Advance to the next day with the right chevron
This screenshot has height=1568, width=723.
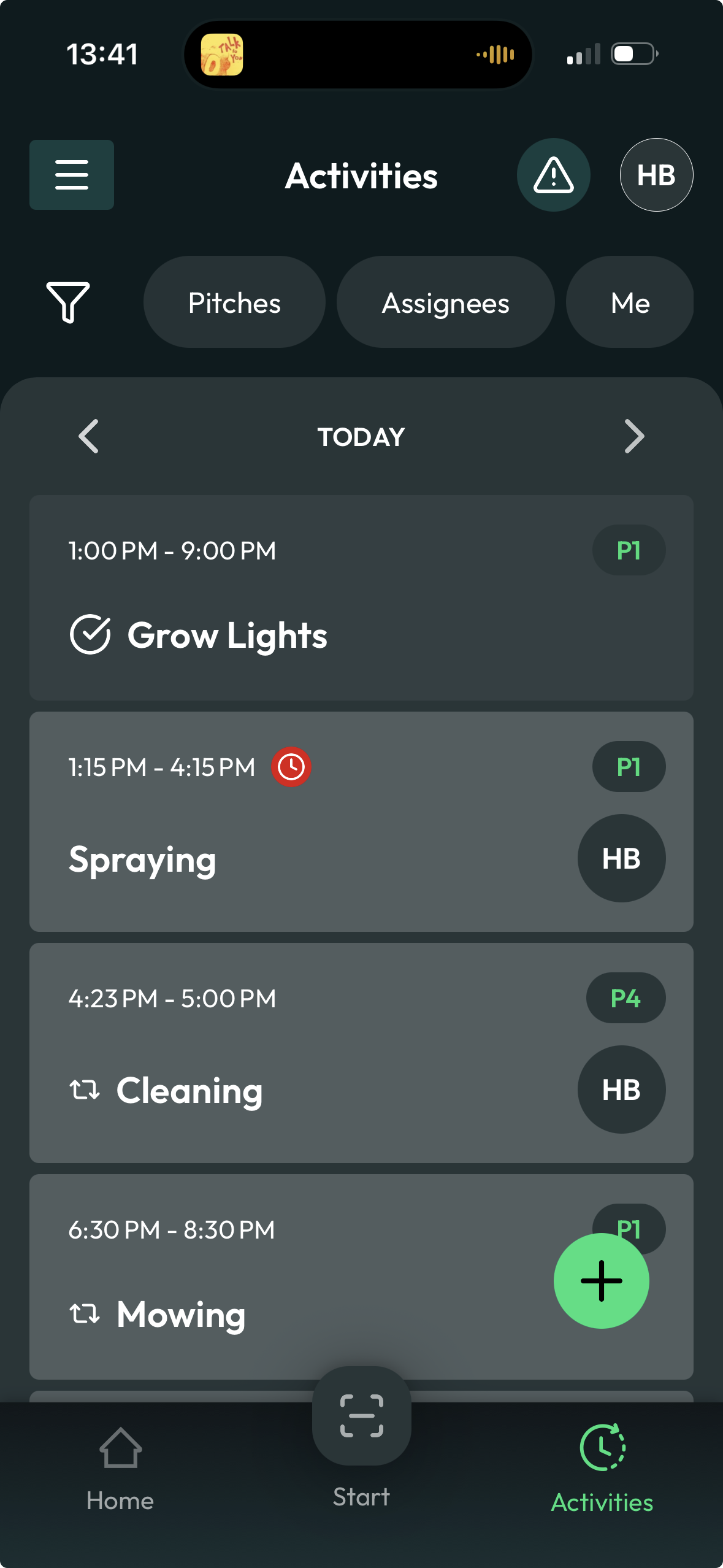[x=635, y=436]
